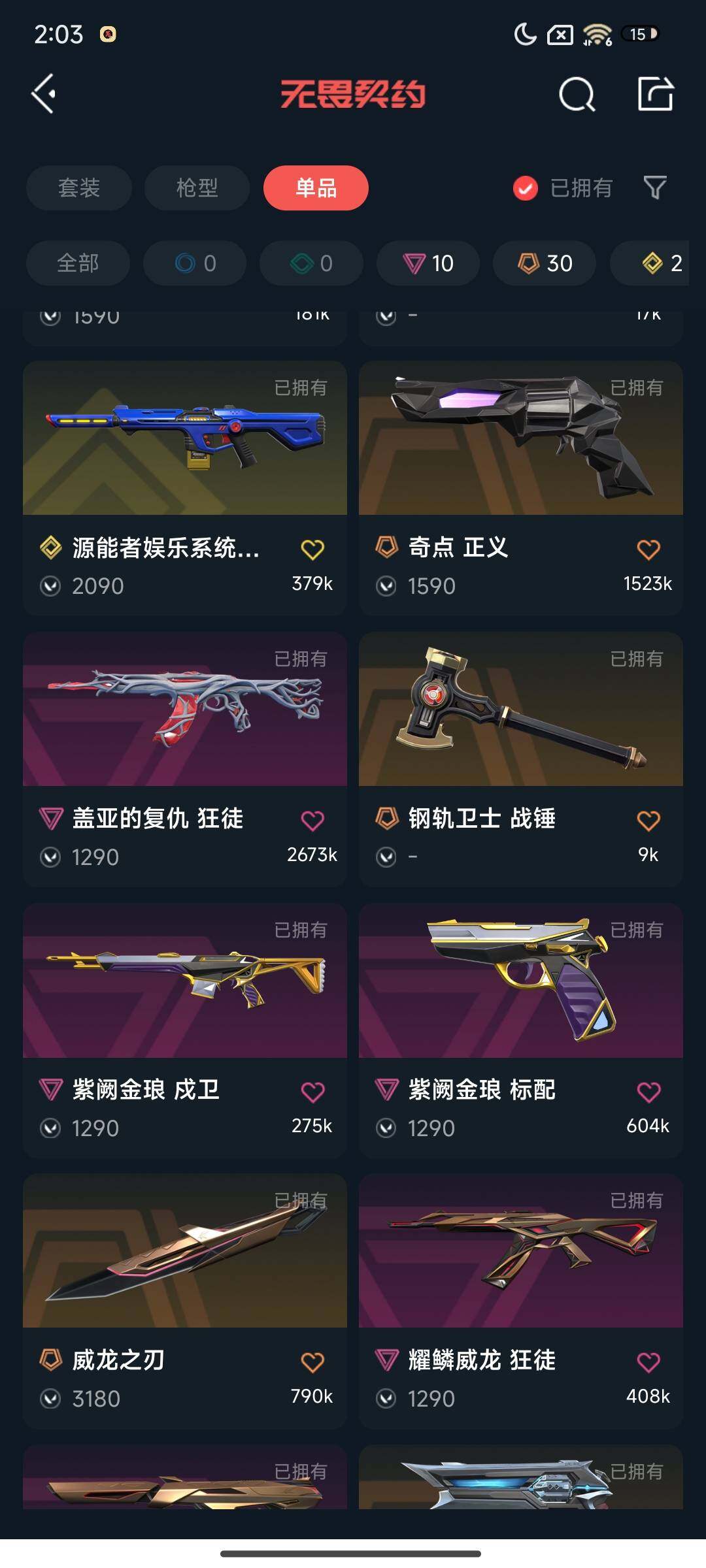Open the 源能者娱乐系统 skin card
The width and height of the screenshot is (706, 1568).
[x=185, y=488]
